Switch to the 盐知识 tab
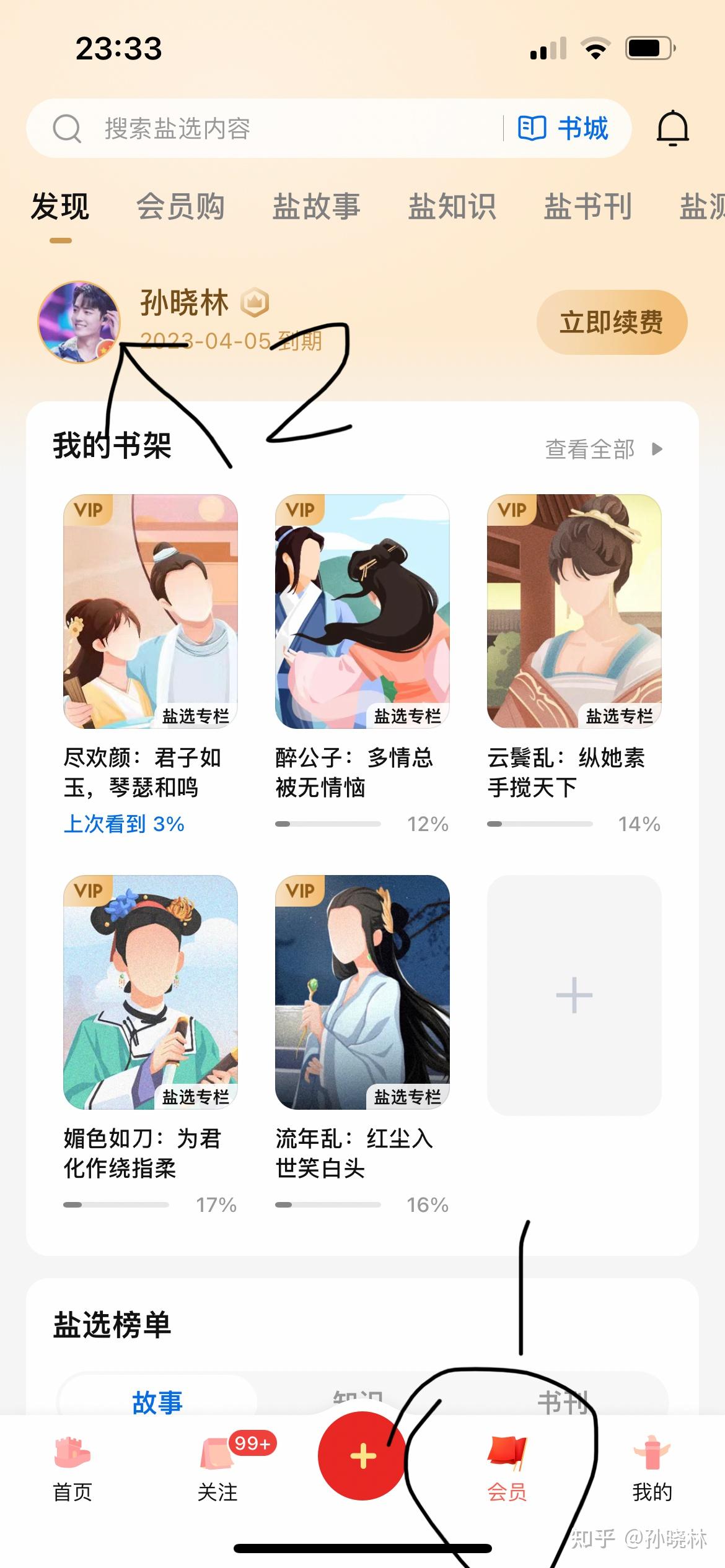The width and height of the screenshot is (725, 1568). (452, 206)
